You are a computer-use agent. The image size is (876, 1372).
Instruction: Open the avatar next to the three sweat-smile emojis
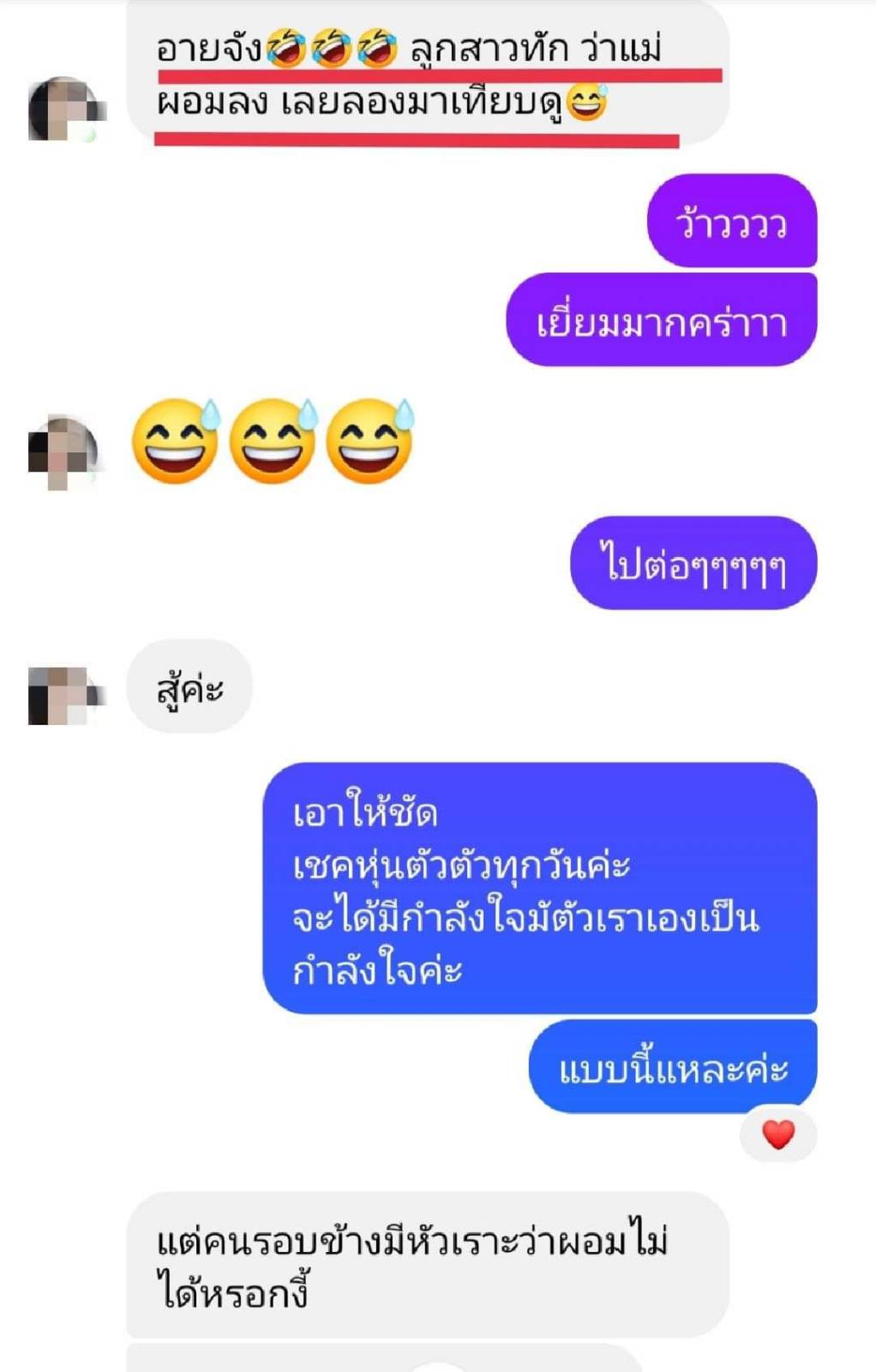[x=64, y=452]
